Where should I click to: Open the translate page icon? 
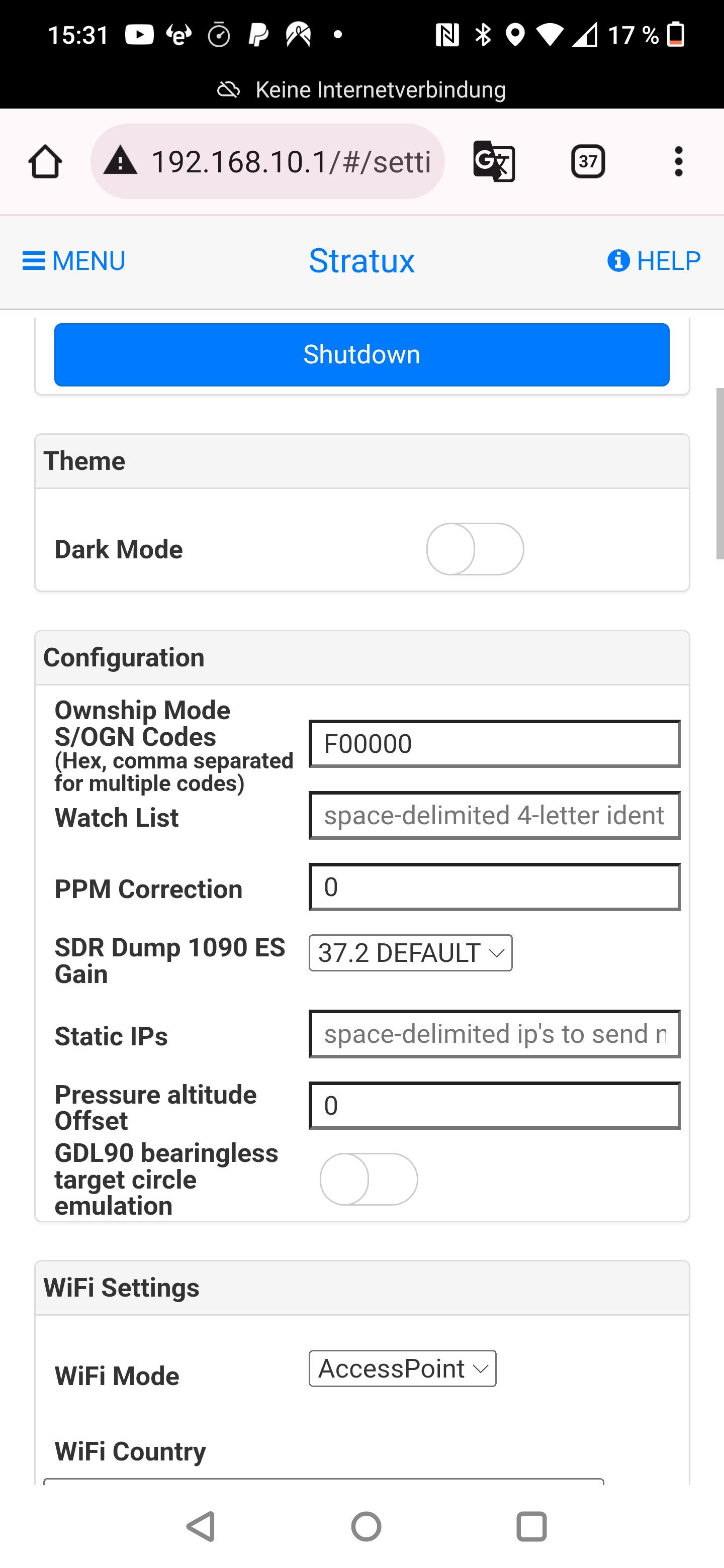click(x=494, y=161)
